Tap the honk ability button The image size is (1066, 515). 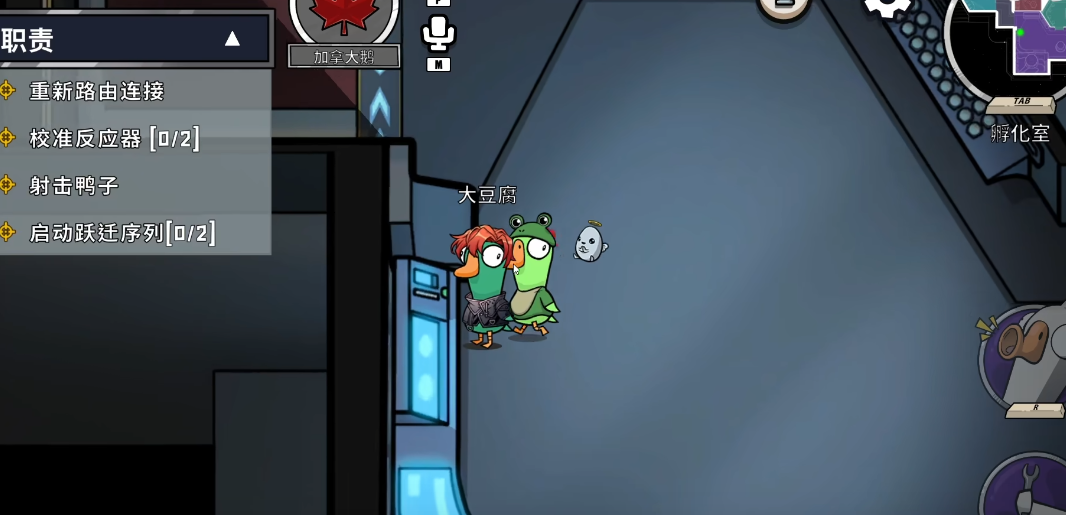[x=1025, y=352]
